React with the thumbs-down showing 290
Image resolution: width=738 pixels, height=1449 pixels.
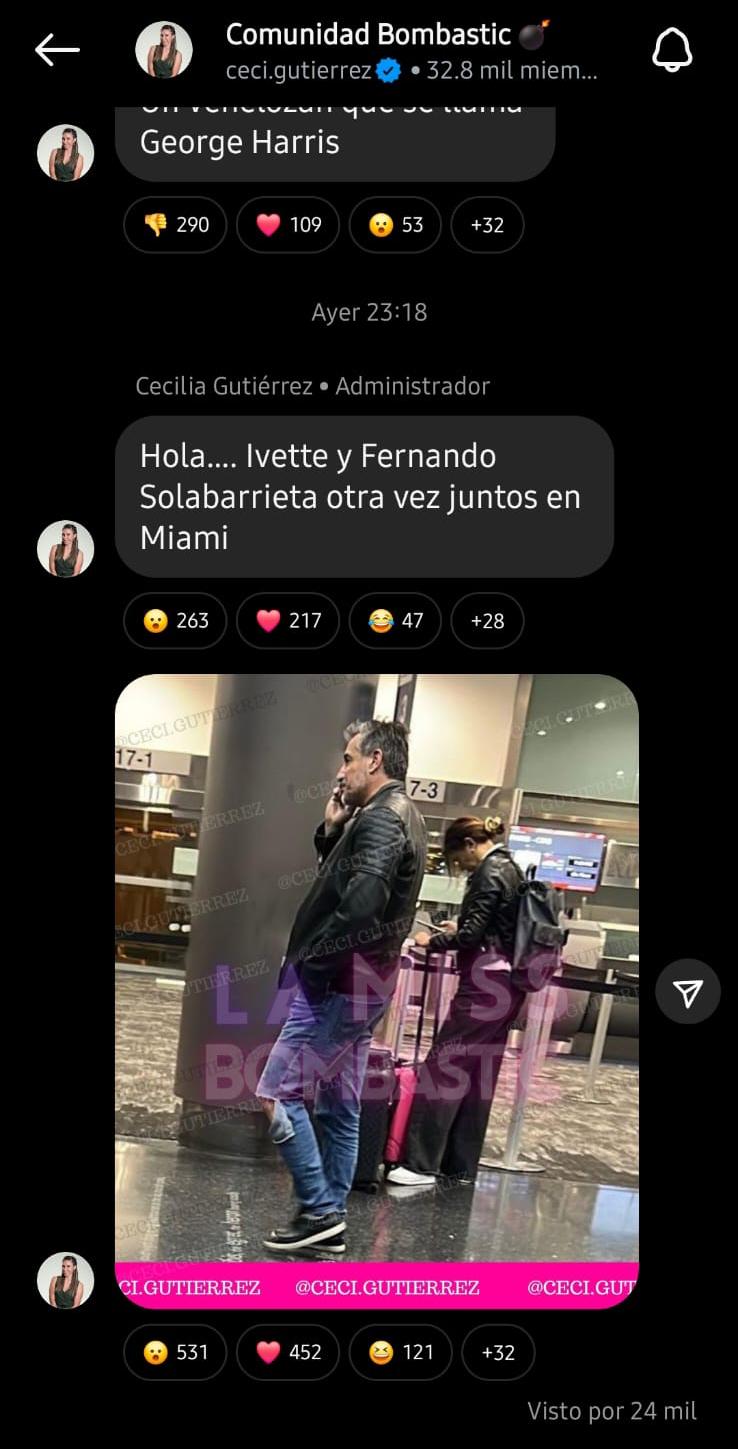coord(175,225)
